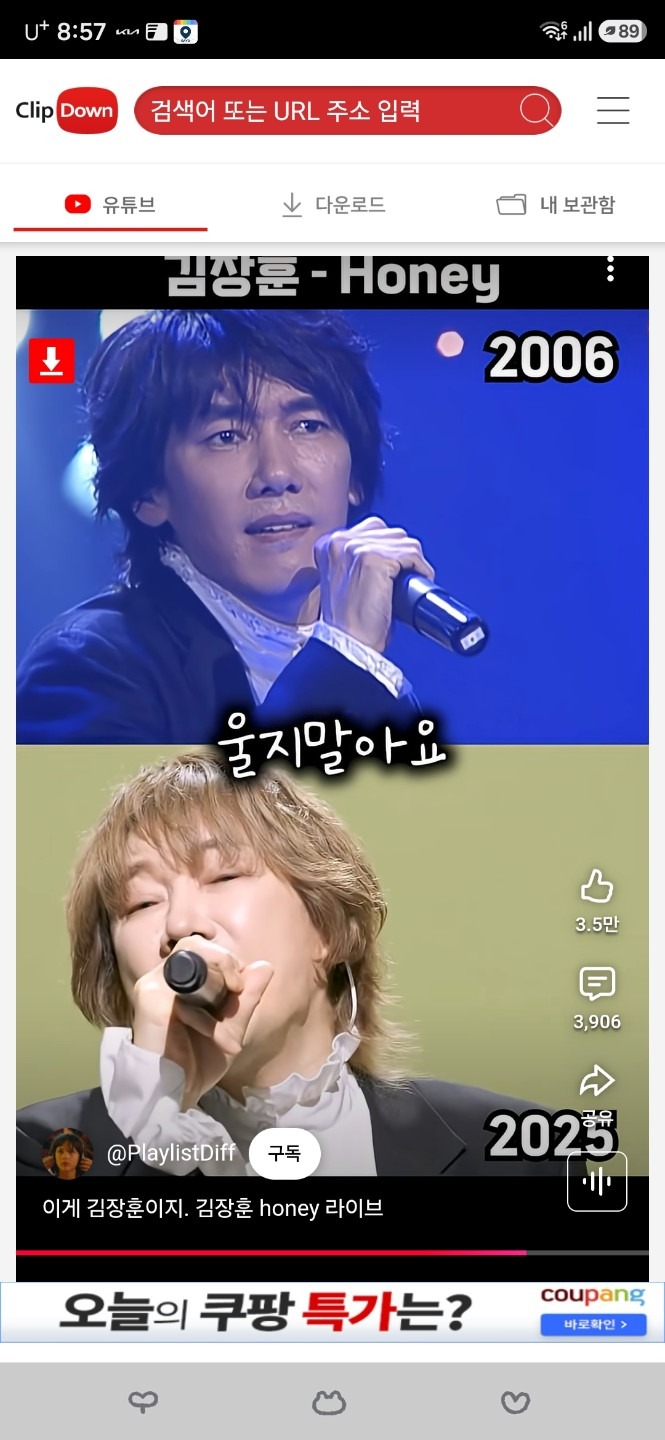
Task: Tap the video progress bar
Action: (x=332, y=1252)
